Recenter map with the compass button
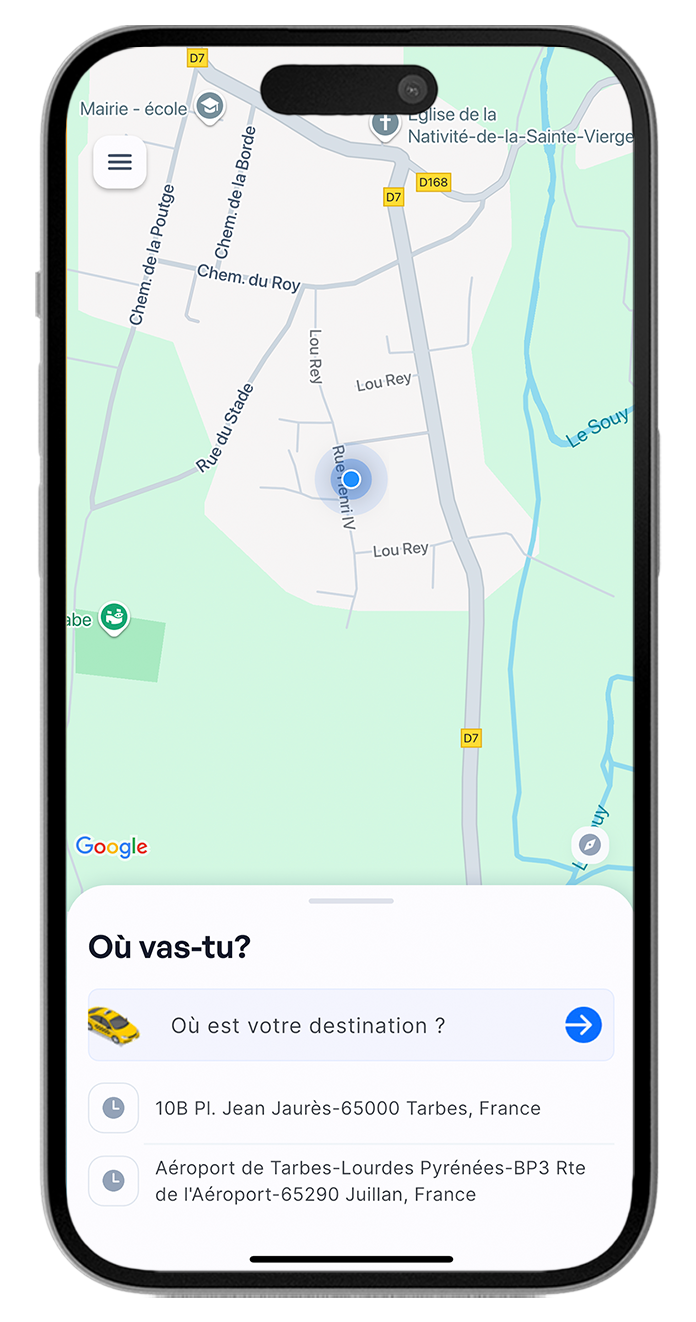 pyautogui.click(x=591, y=846)
